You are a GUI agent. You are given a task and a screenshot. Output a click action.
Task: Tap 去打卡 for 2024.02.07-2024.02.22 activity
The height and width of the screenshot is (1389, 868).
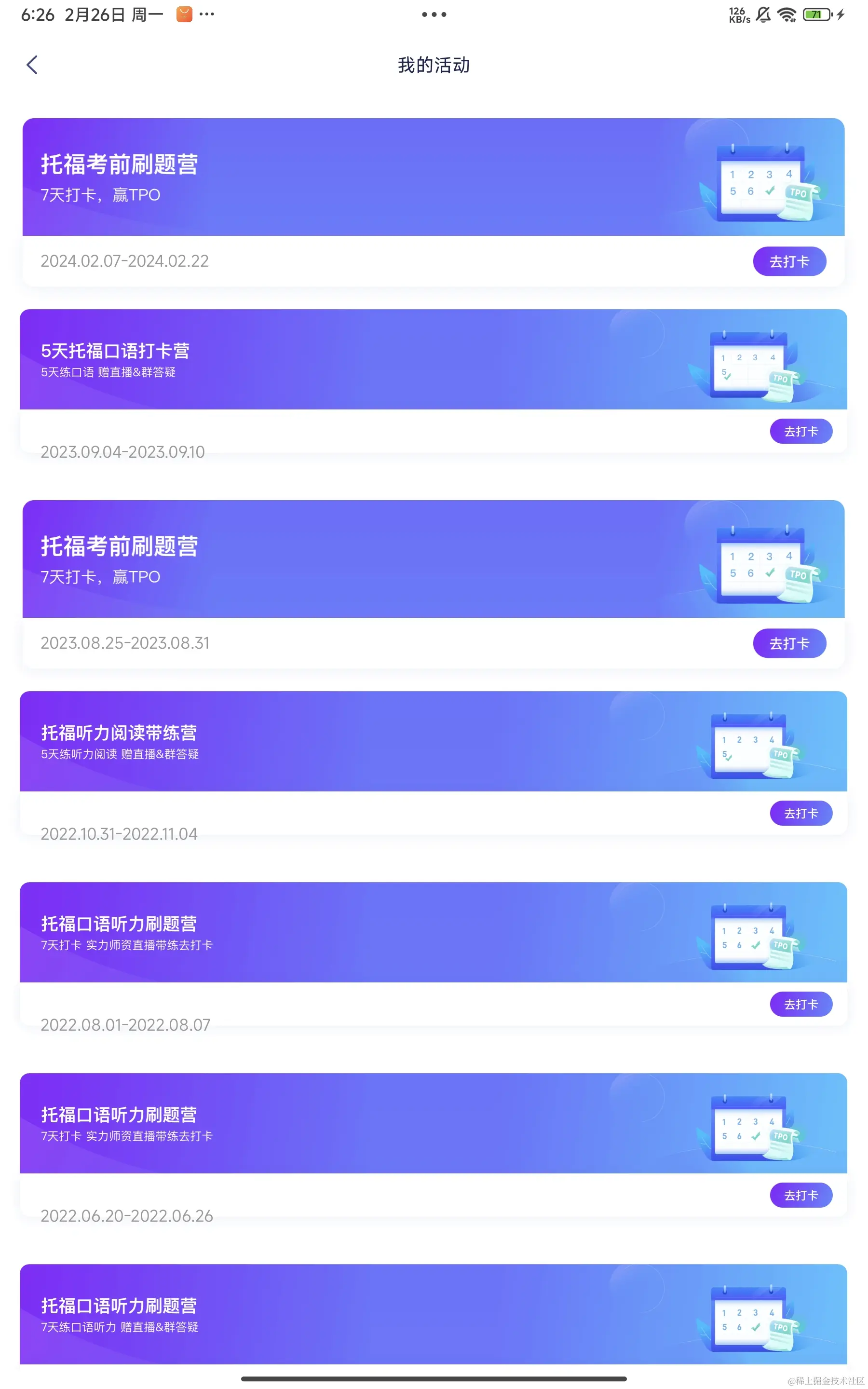789,262
